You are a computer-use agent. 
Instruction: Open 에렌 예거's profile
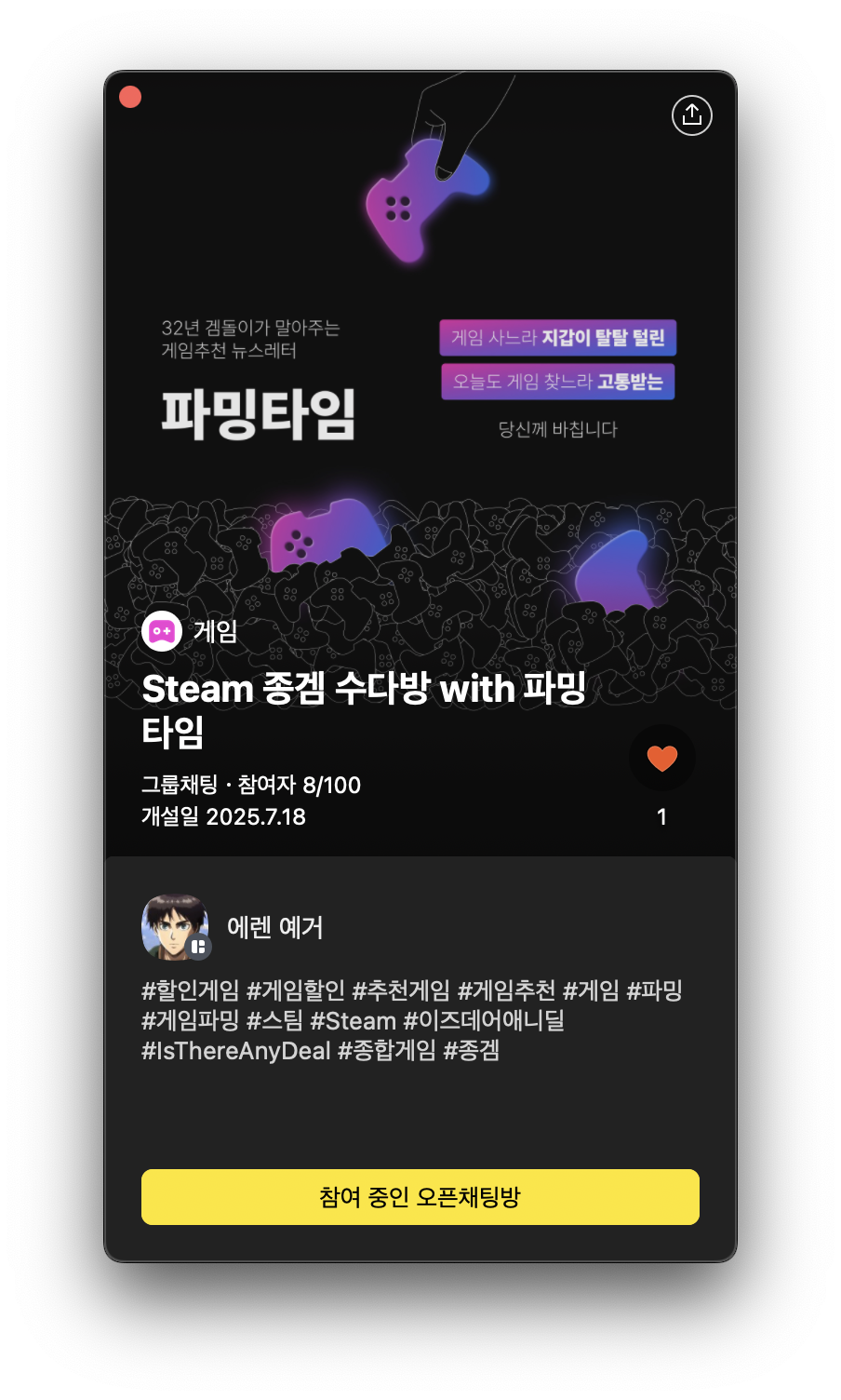click(x=176, y=927)
